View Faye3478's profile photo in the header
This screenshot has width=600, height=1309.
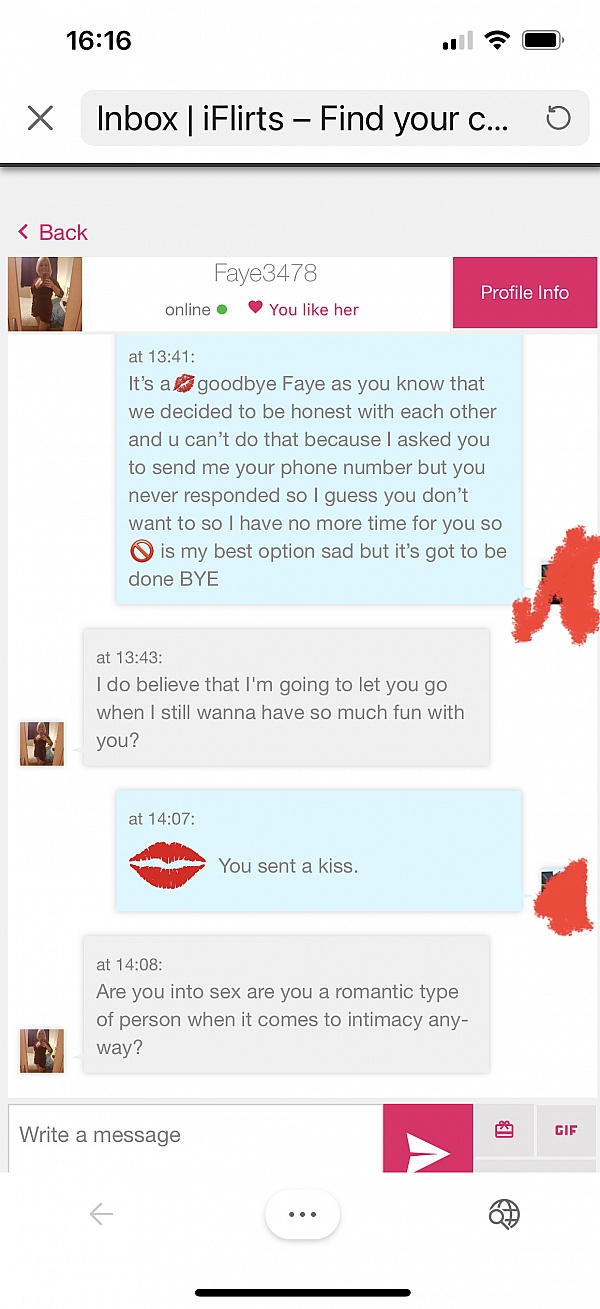coord(45,294)
